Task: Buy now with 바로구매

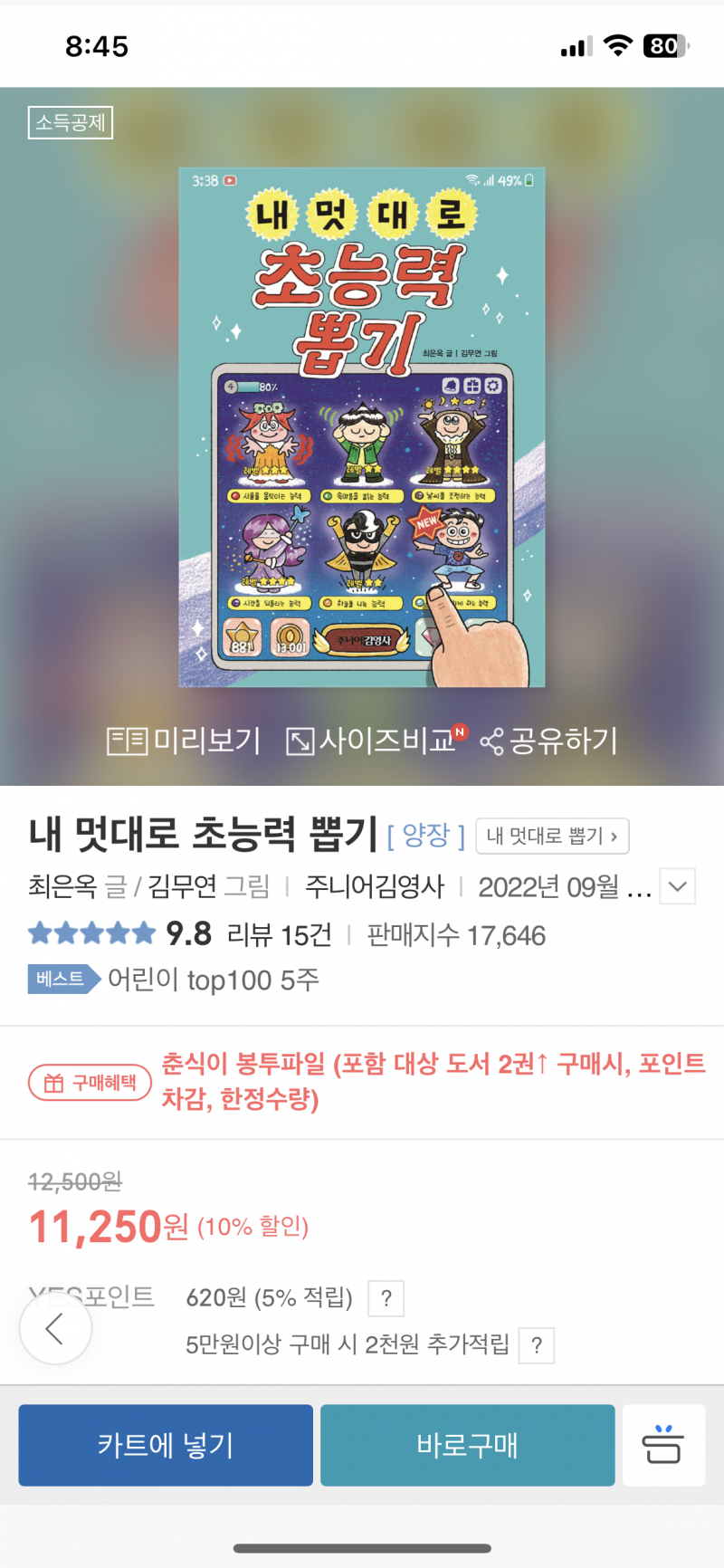Action: [467, 1445]
